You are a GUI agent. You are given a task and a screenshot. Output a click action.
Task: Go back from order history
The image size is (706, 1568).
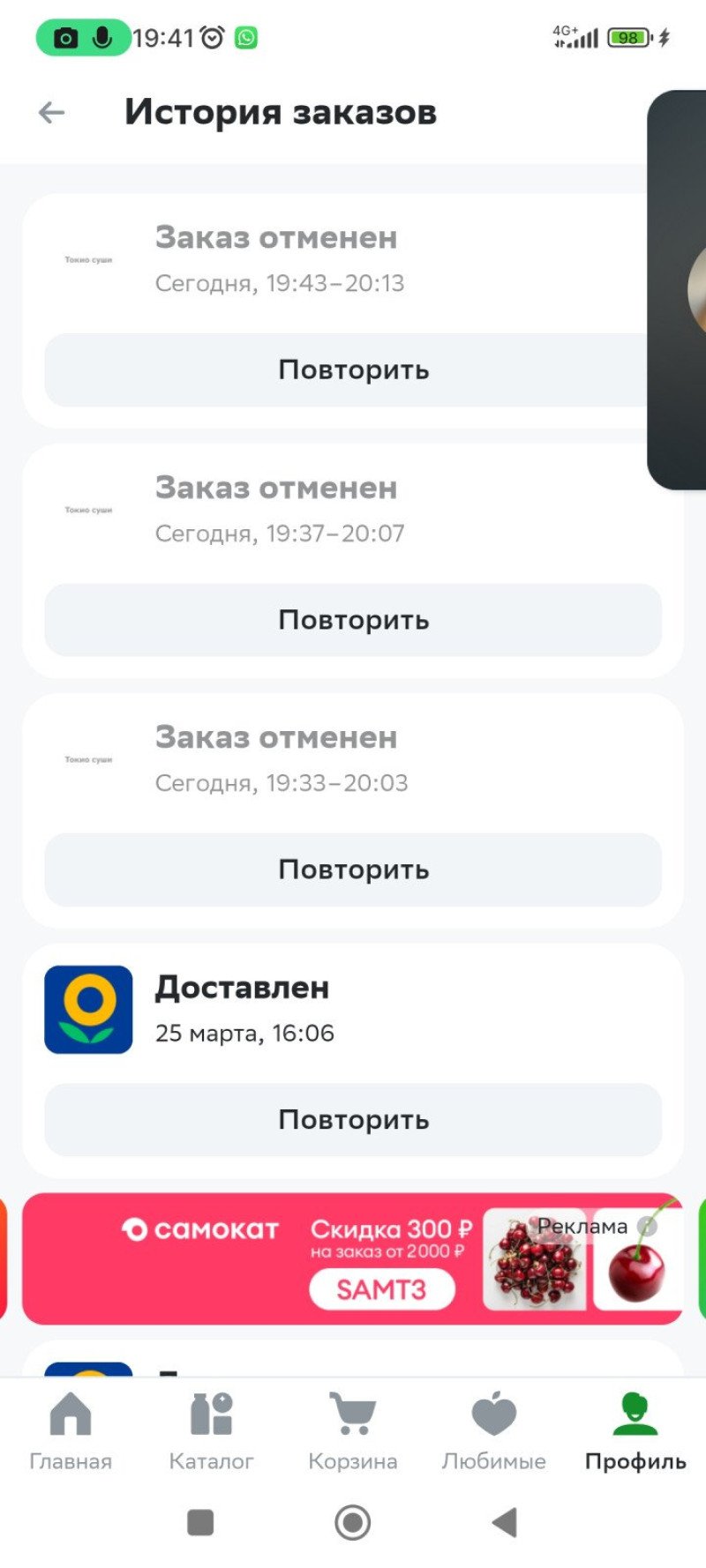[52, 112]
